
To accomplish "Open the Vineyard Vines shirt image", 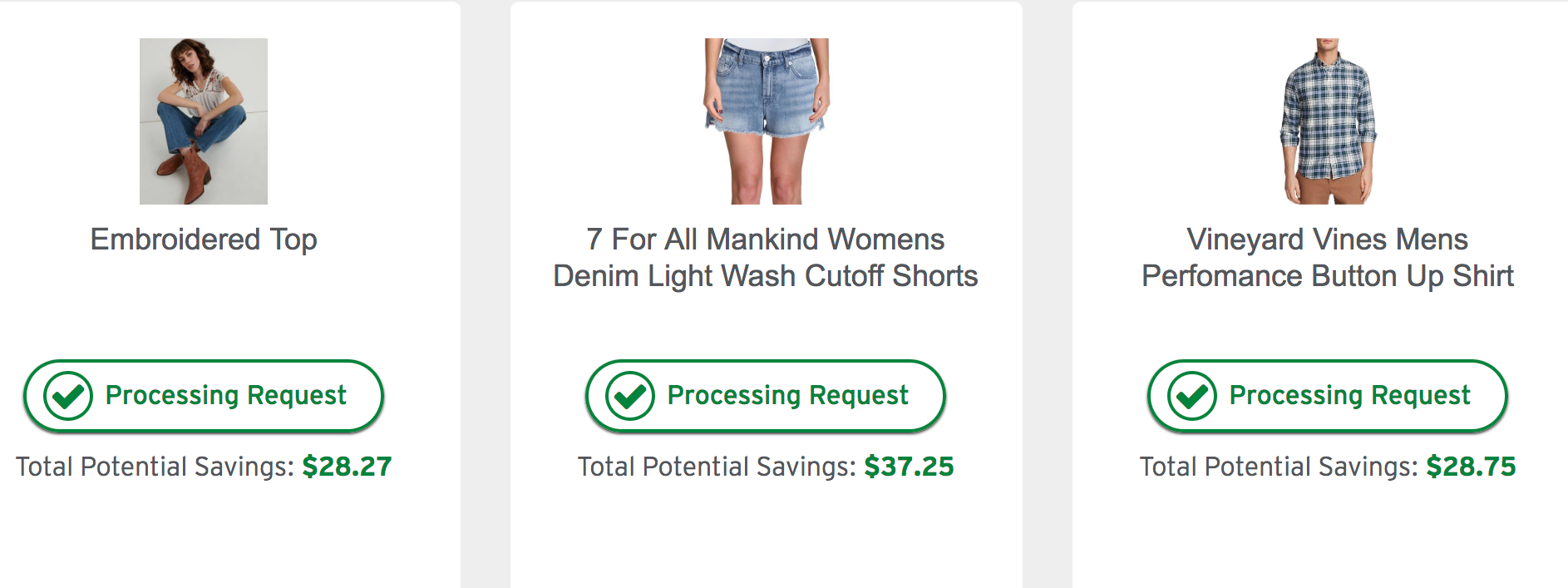I will point(1328,121).
